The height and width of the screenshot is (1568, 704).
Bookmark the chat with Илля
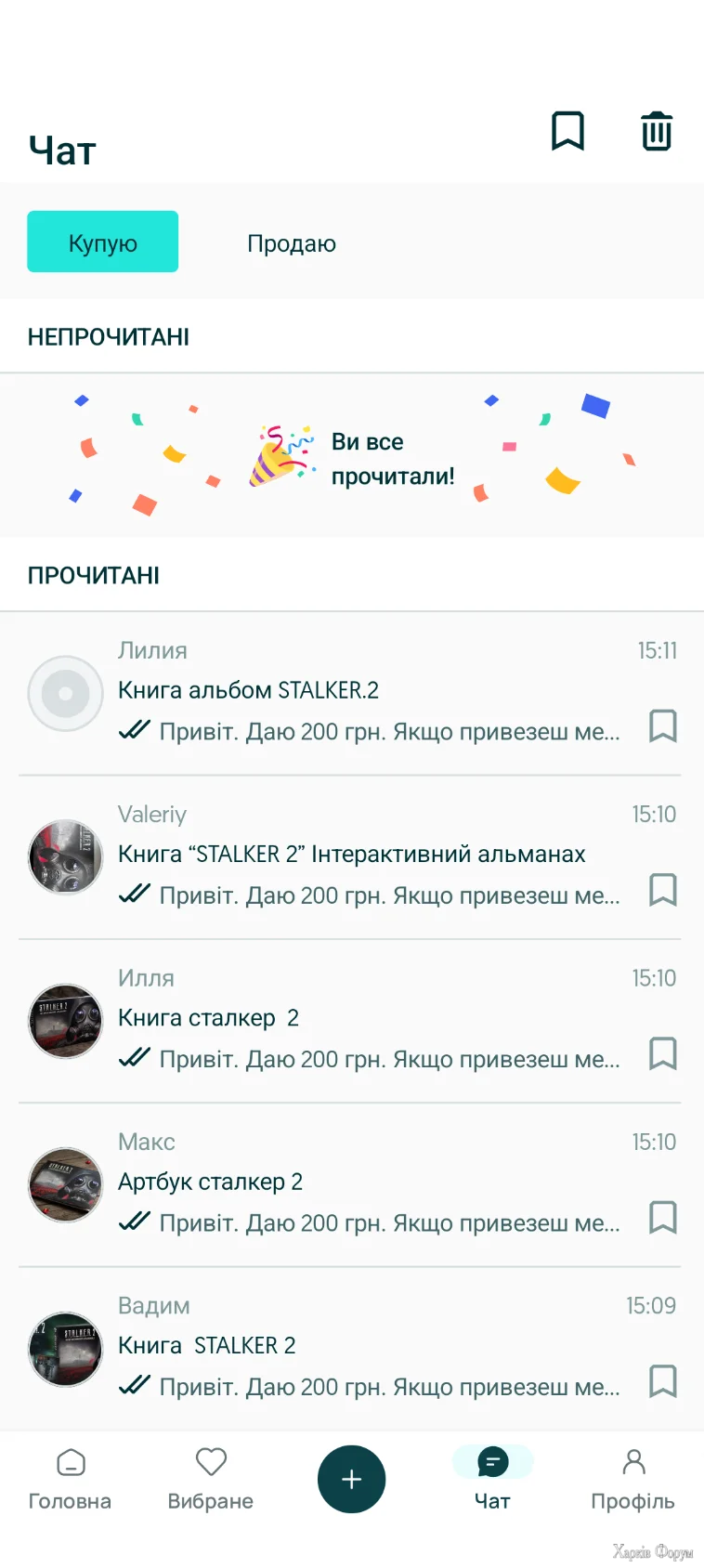point(662,1053)
